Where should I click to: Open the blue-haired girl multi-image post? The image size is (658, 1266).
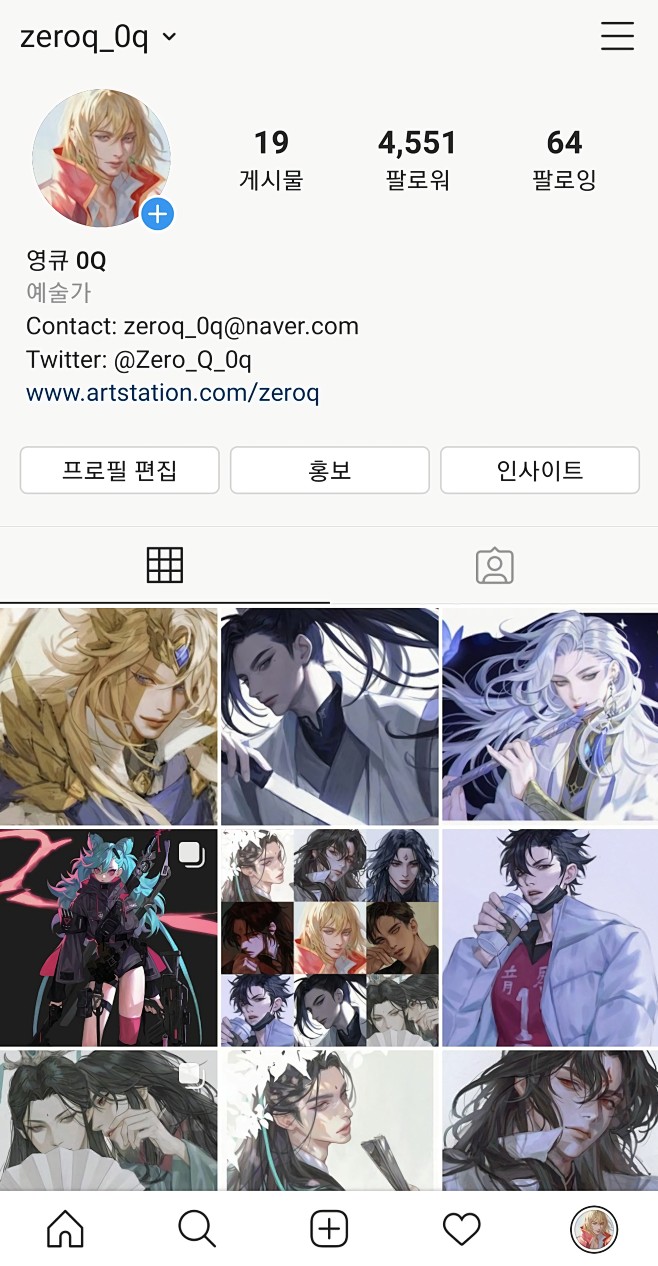click(x=108, y=937)
